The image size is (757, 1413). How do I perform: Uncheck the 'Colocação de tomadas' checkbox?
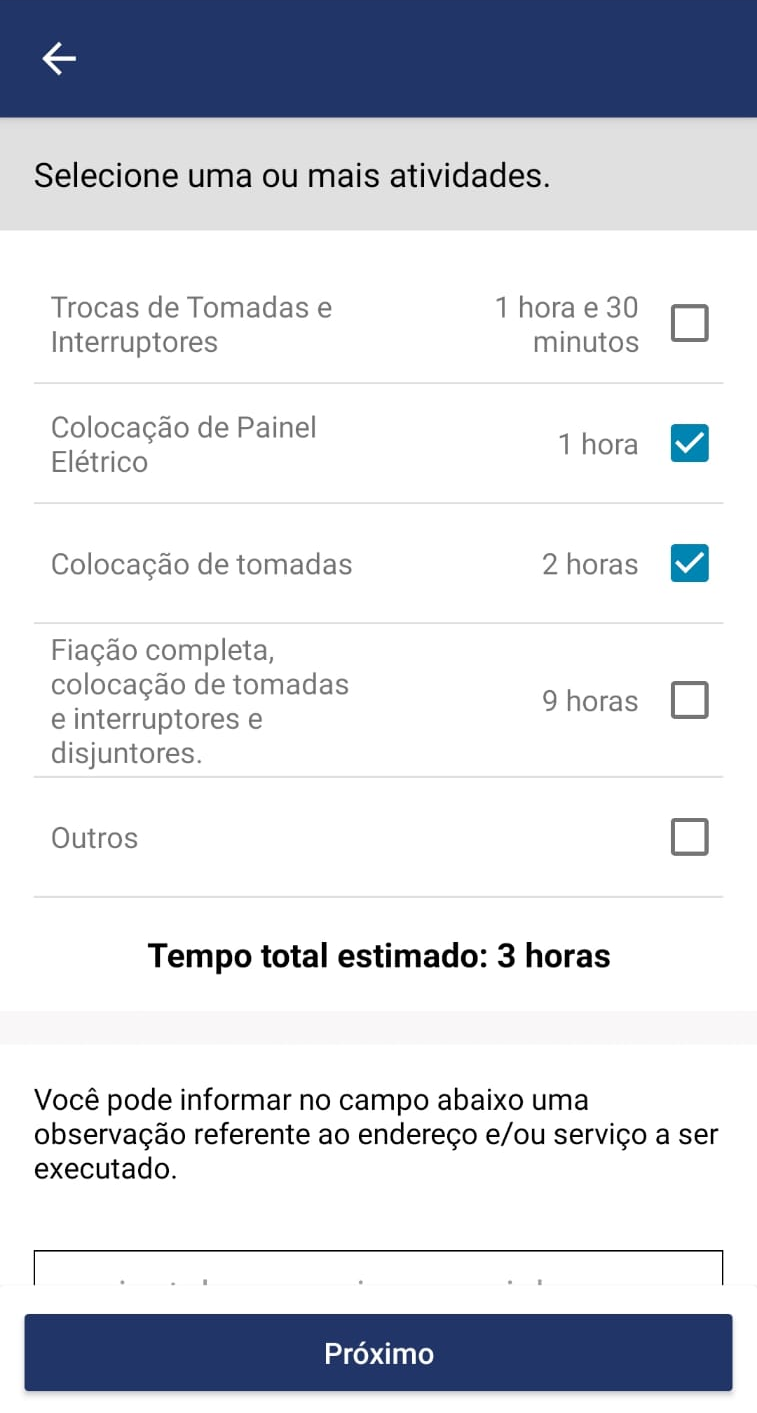[689, 563]
